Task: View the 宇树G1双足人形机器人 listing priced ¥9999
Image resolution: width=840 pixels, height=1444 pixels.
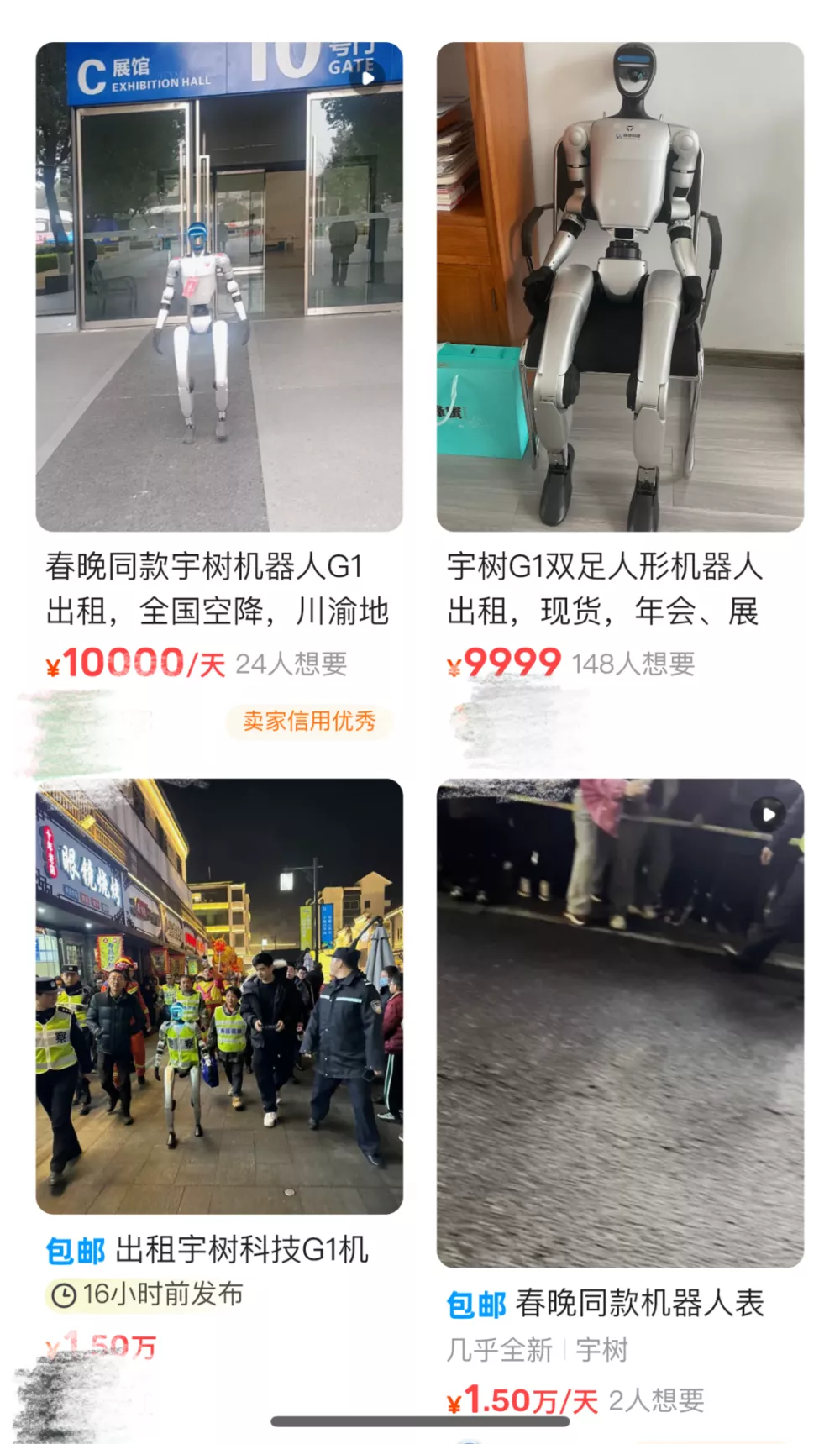Action: click(x=620, y=287)
